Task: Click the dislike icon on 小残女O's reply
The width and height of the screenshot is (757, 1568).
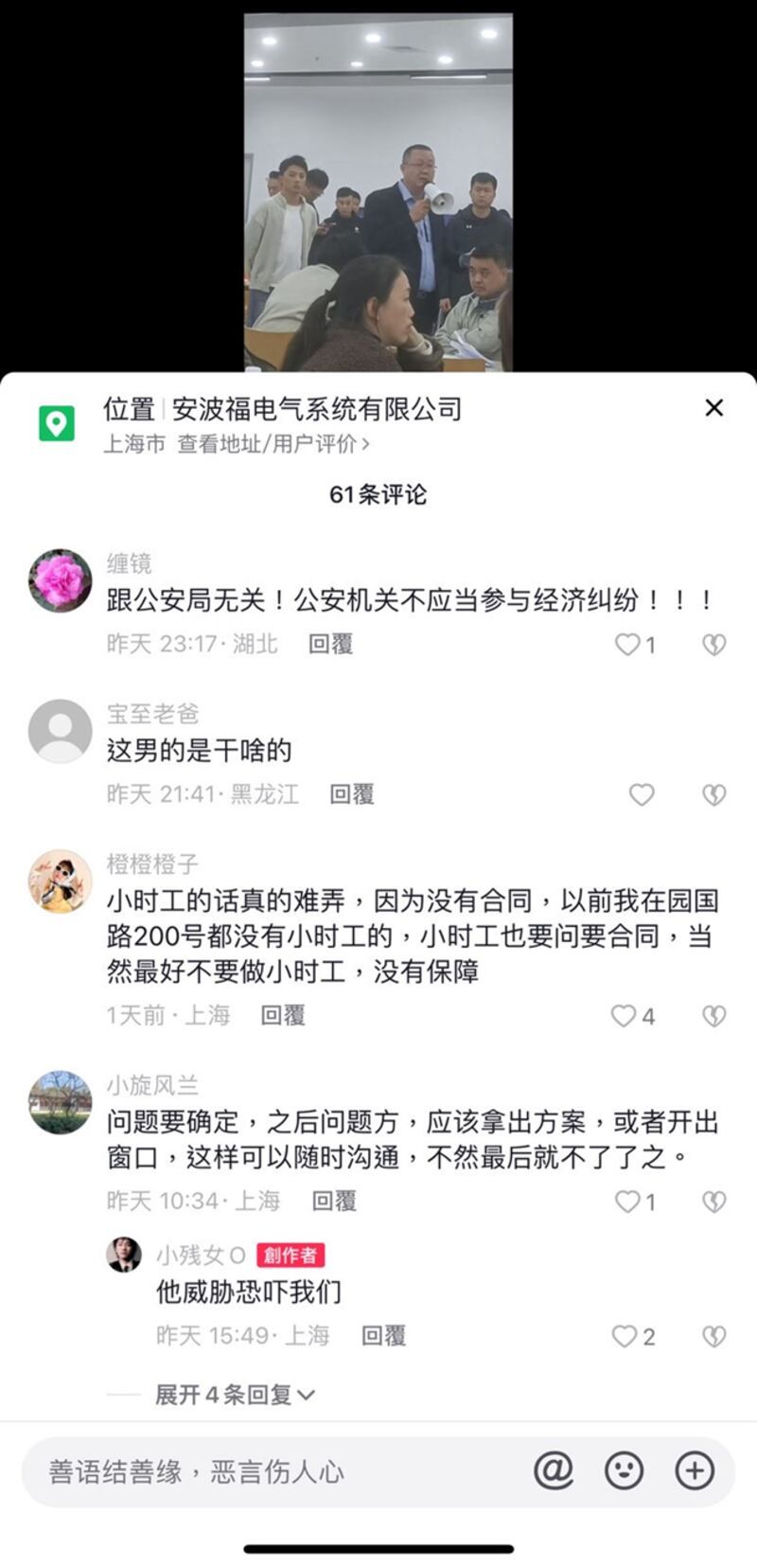Action: click(x=713, y=1337)
